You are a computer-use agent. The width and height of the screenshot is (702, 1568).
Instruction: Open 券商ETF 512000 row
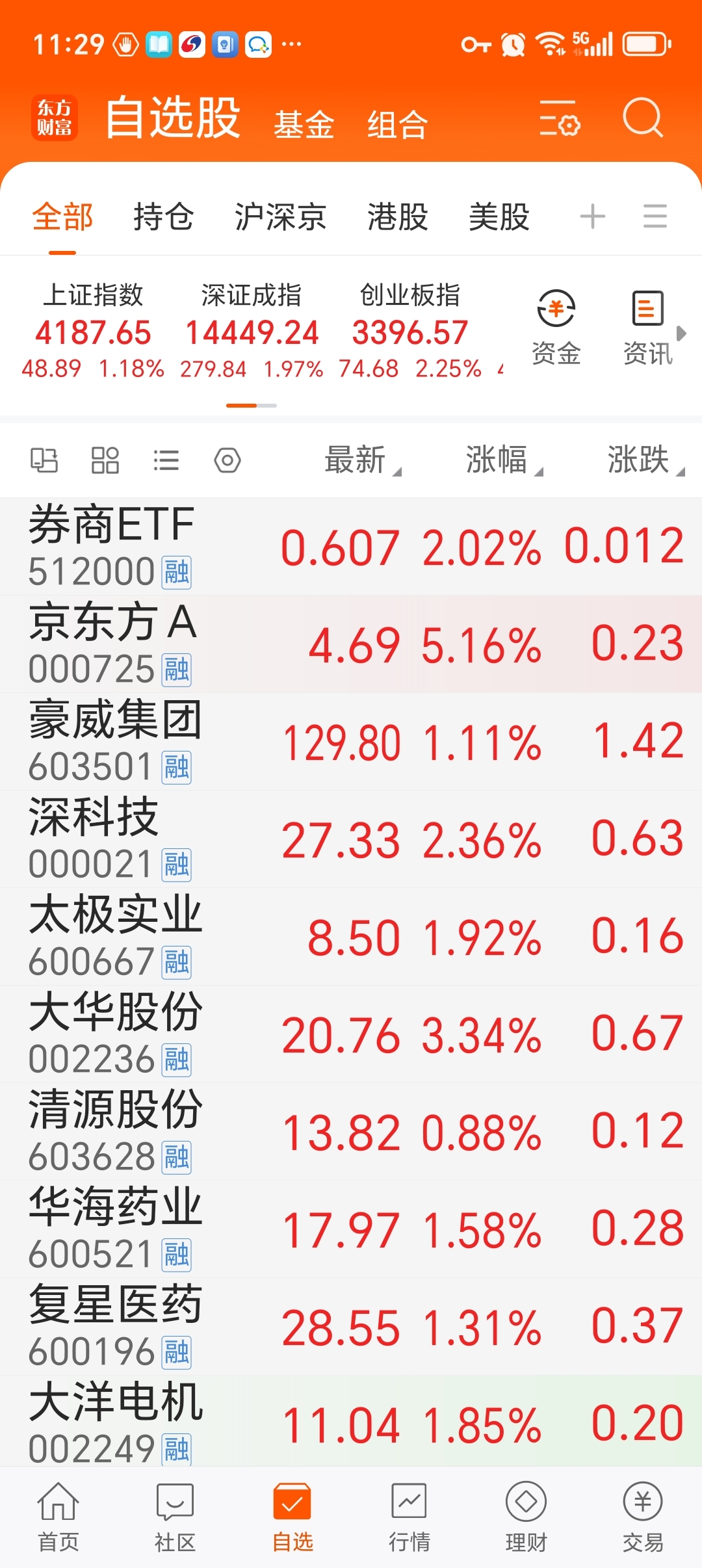(351, 547)
